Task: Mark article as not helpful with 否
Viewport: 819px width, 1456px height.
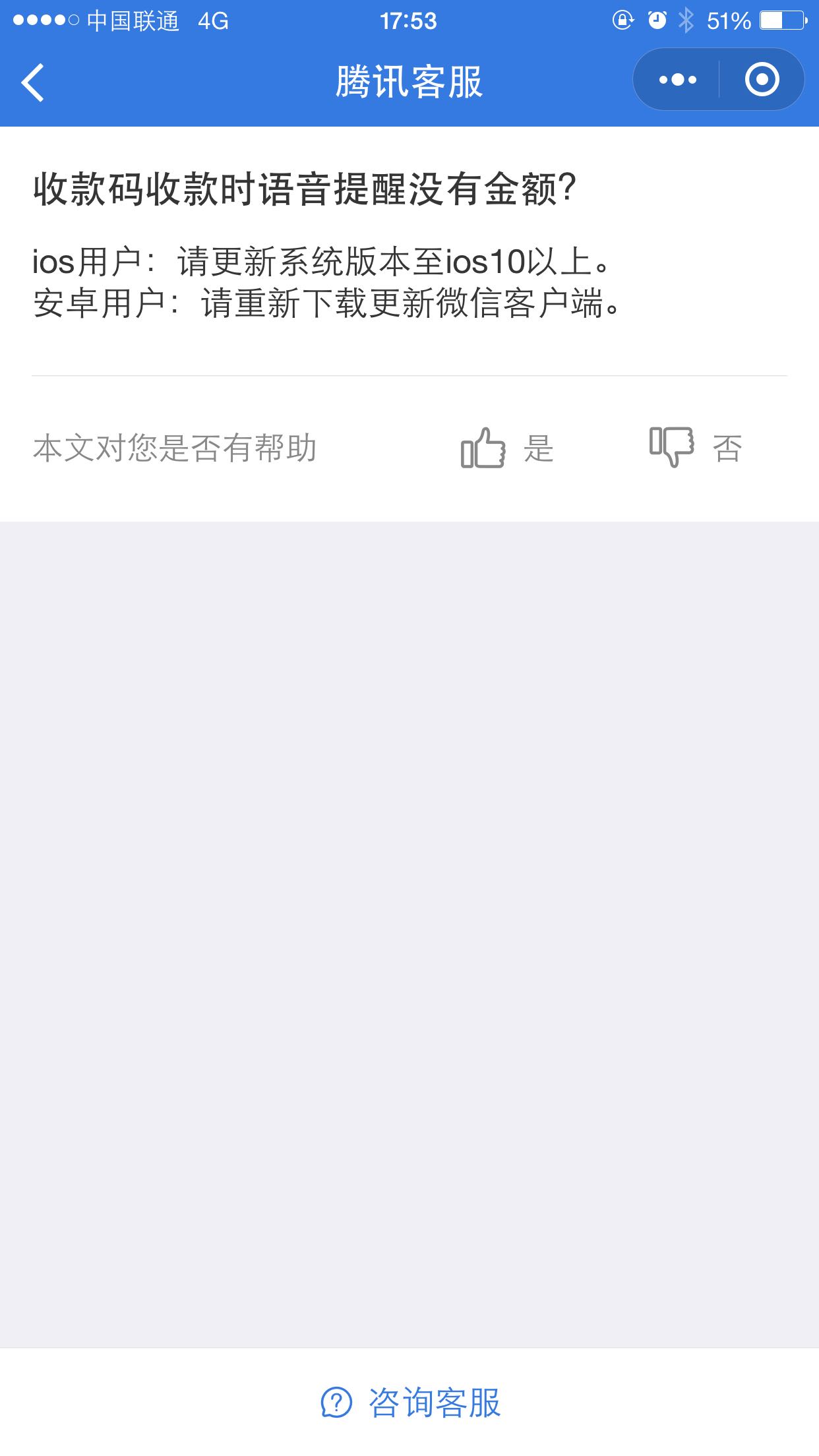Action: [696, 448]
